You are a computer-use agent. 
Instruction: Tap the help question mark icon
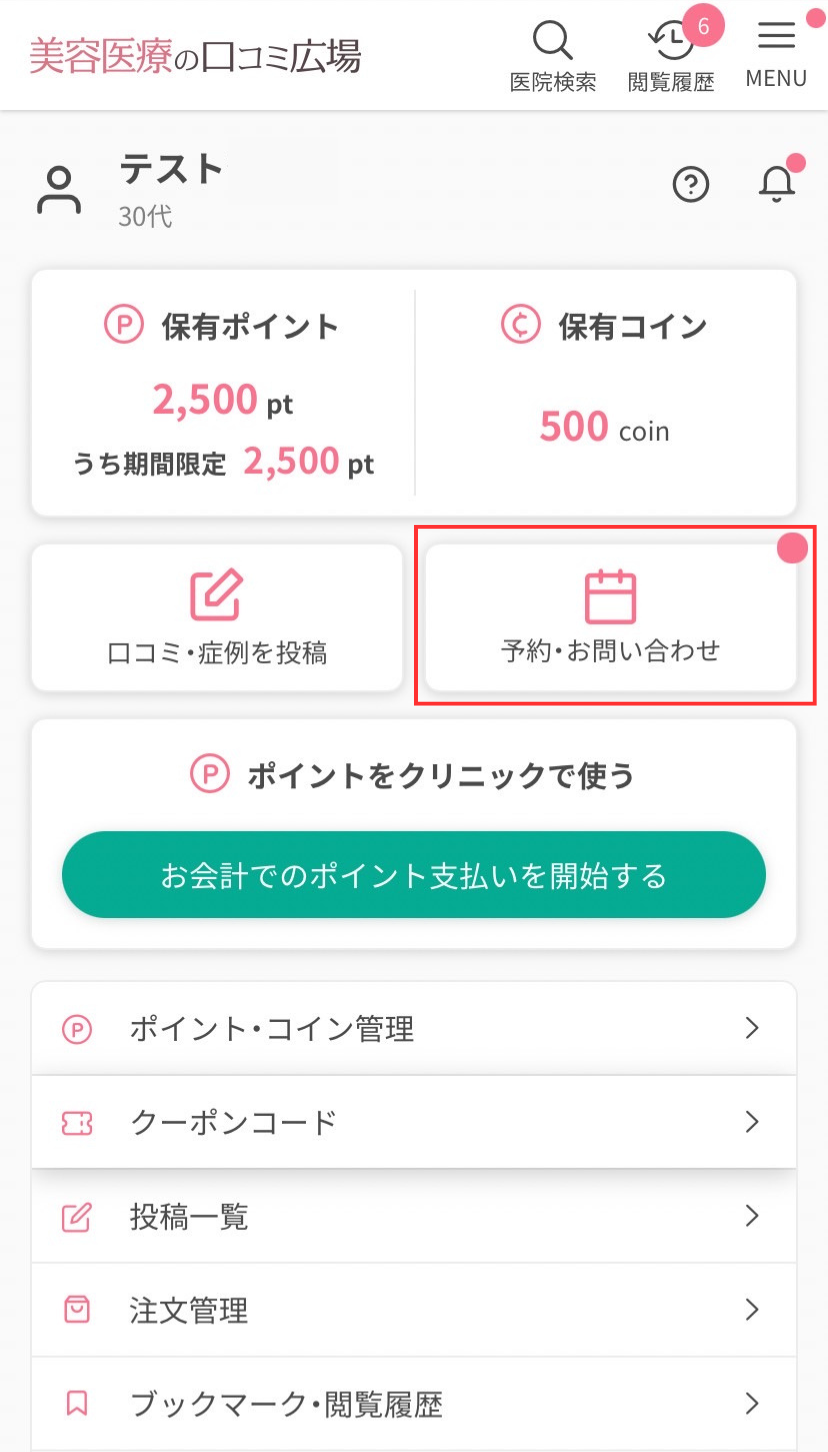691,185
